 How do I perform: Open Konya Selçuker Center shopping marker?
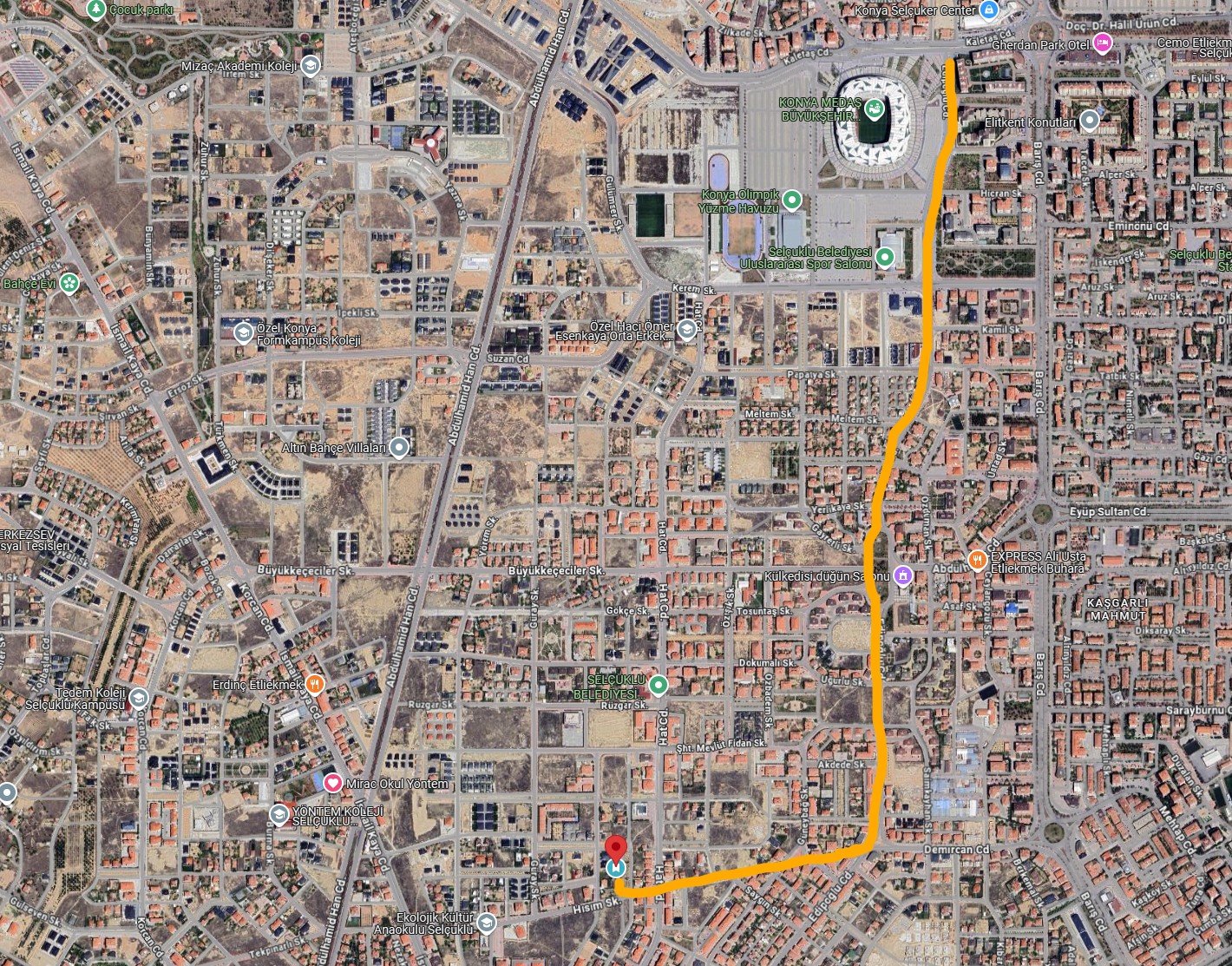[x=987, y=10]
